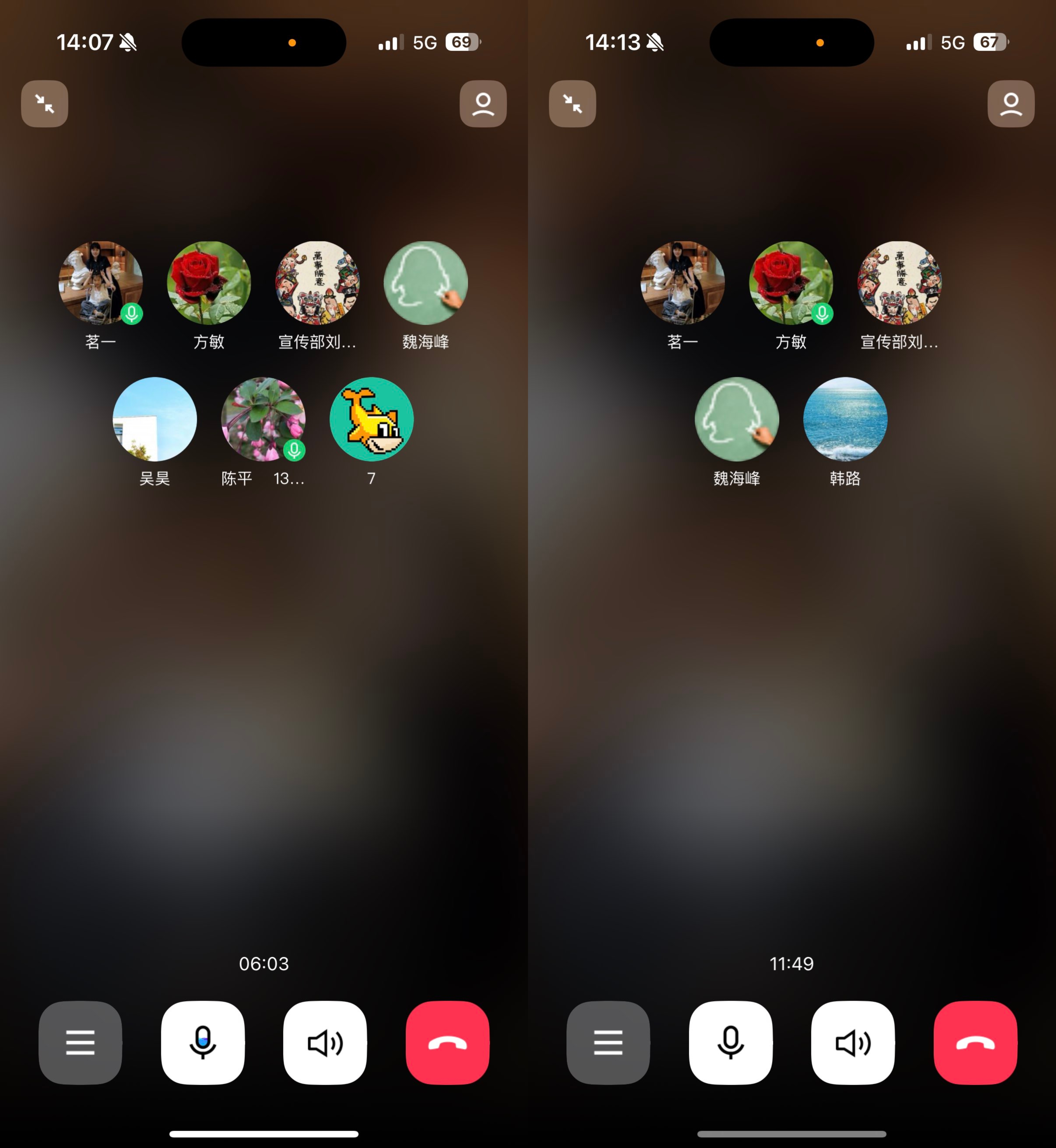Select the yellow fish avatar labeled 7
1056x1148 pixels.
point(371,419)
